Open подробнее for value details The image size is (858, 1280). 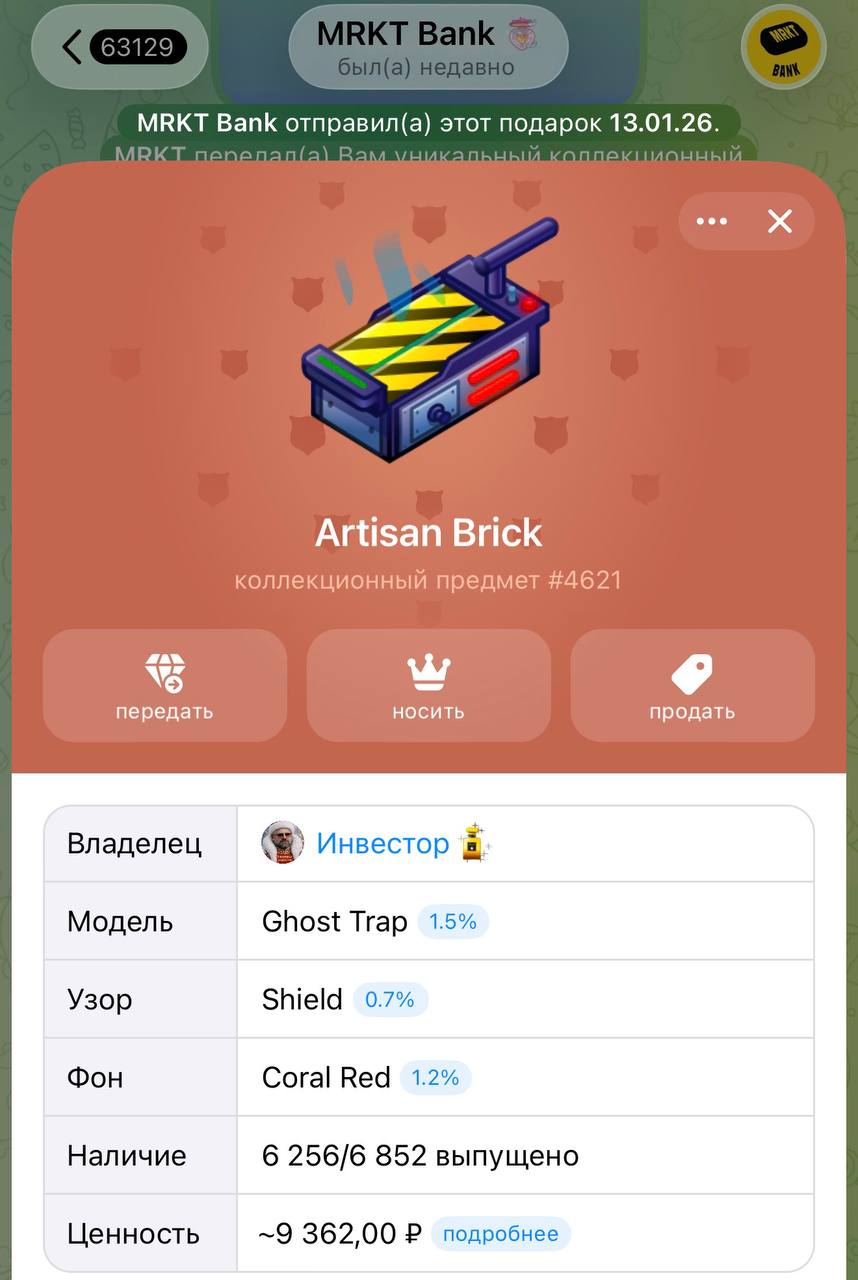click(500, 1234)
